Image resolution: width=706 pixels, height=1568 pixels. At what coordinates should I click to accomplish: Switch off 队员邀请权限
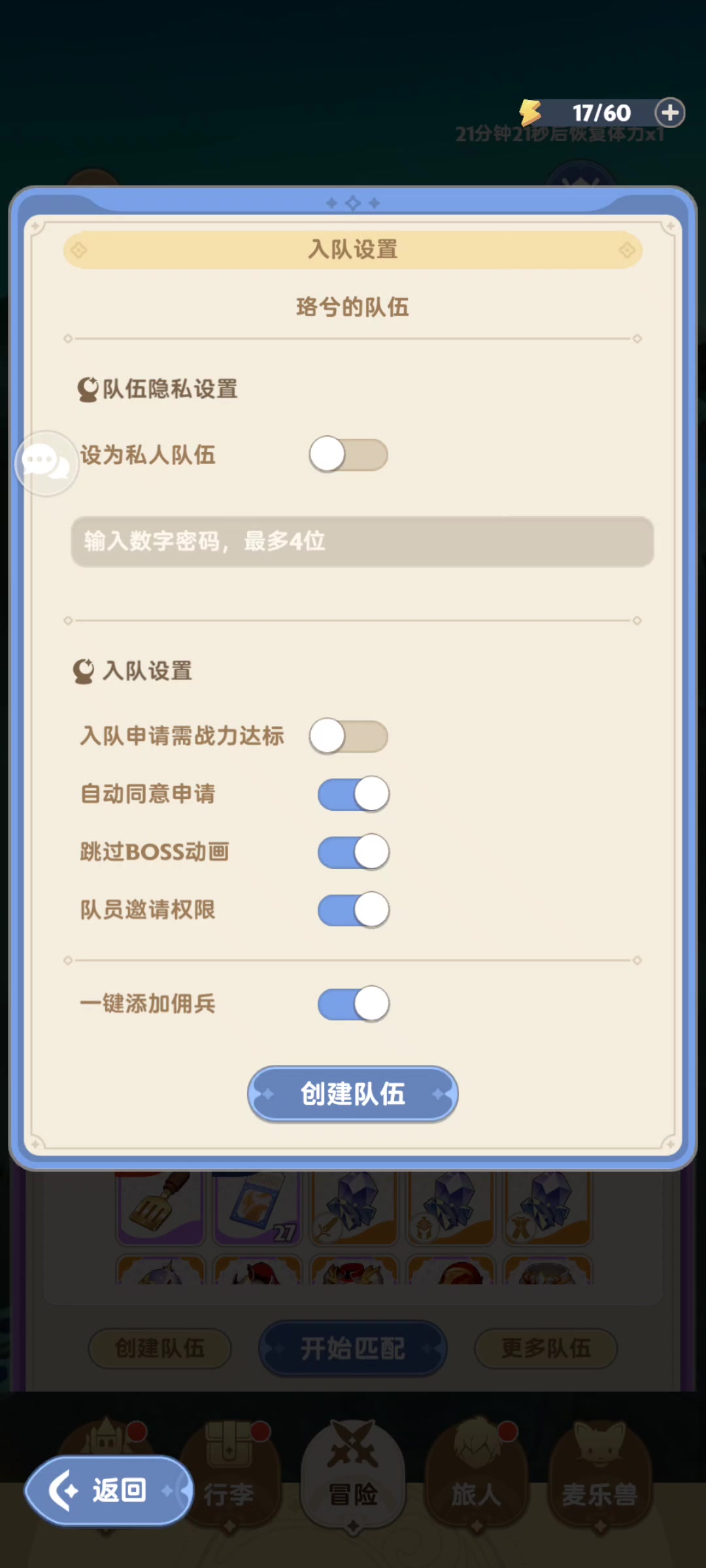click(354, 909)
